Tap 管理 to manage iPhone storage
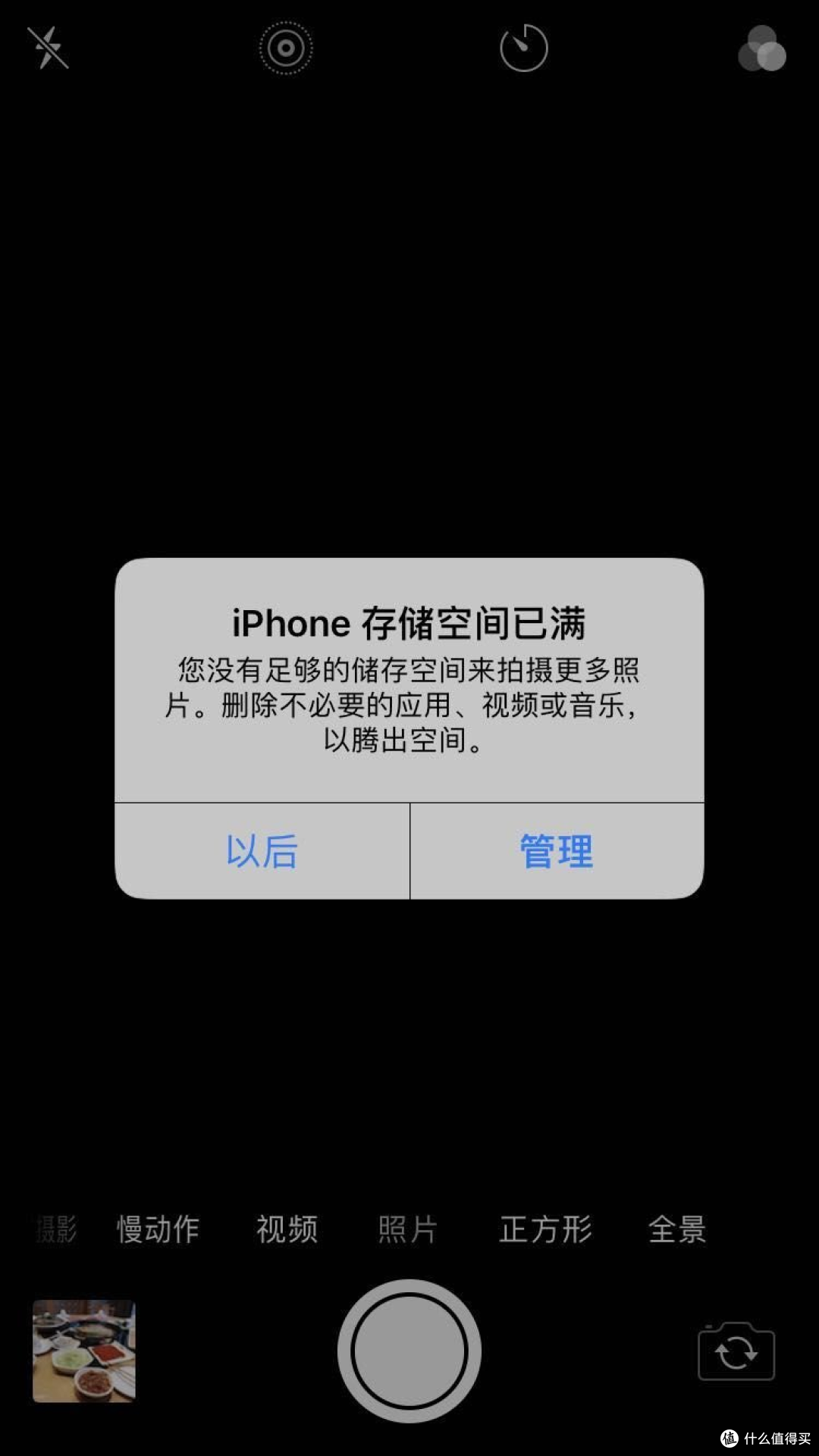Image resolution: width=819 pixels, height=1456 pixels. 557,851
